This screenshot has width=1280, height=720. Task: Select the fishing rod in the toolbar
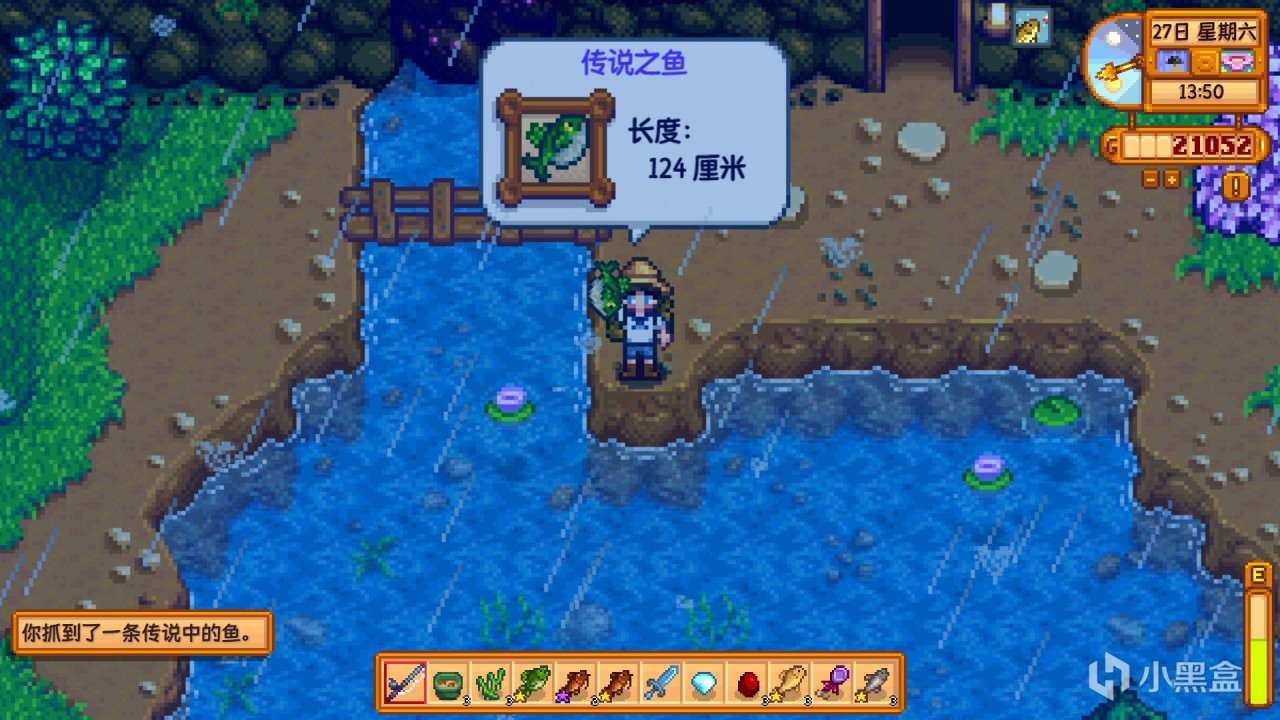(405, 683)
